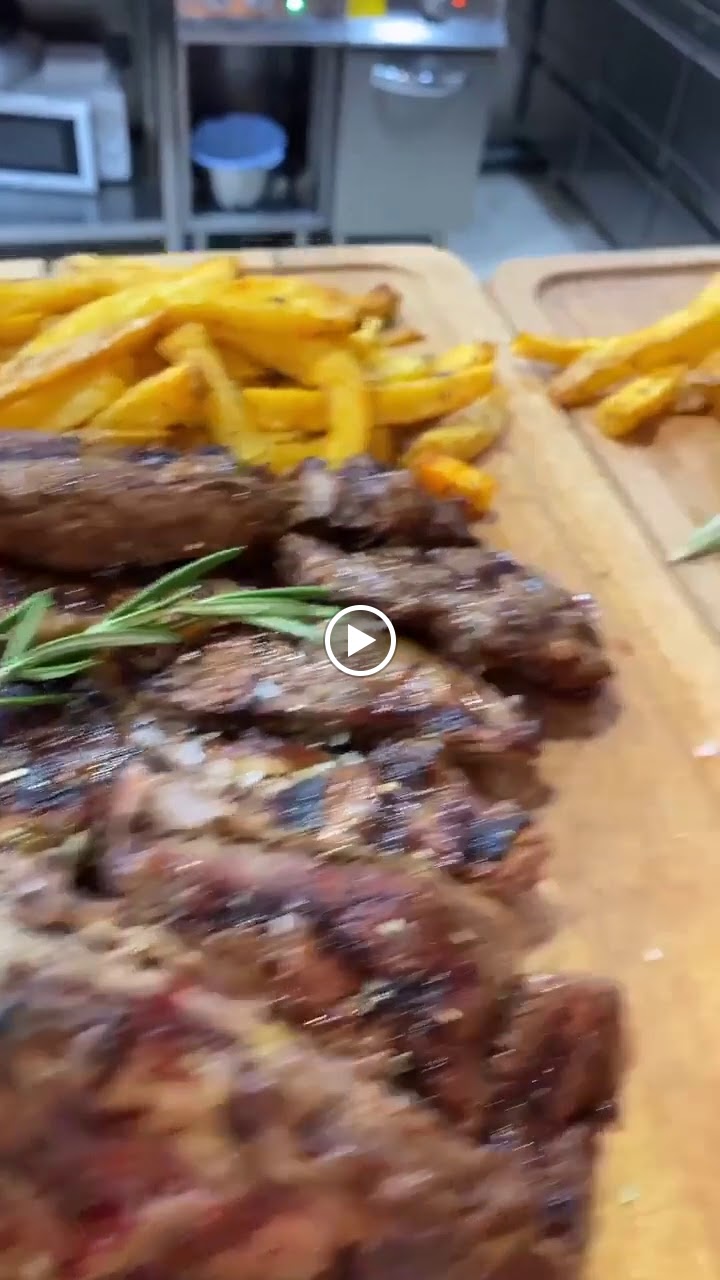Play the steak and fries video
Screen dimensions: 720x1280
click(x=360, y=640)
